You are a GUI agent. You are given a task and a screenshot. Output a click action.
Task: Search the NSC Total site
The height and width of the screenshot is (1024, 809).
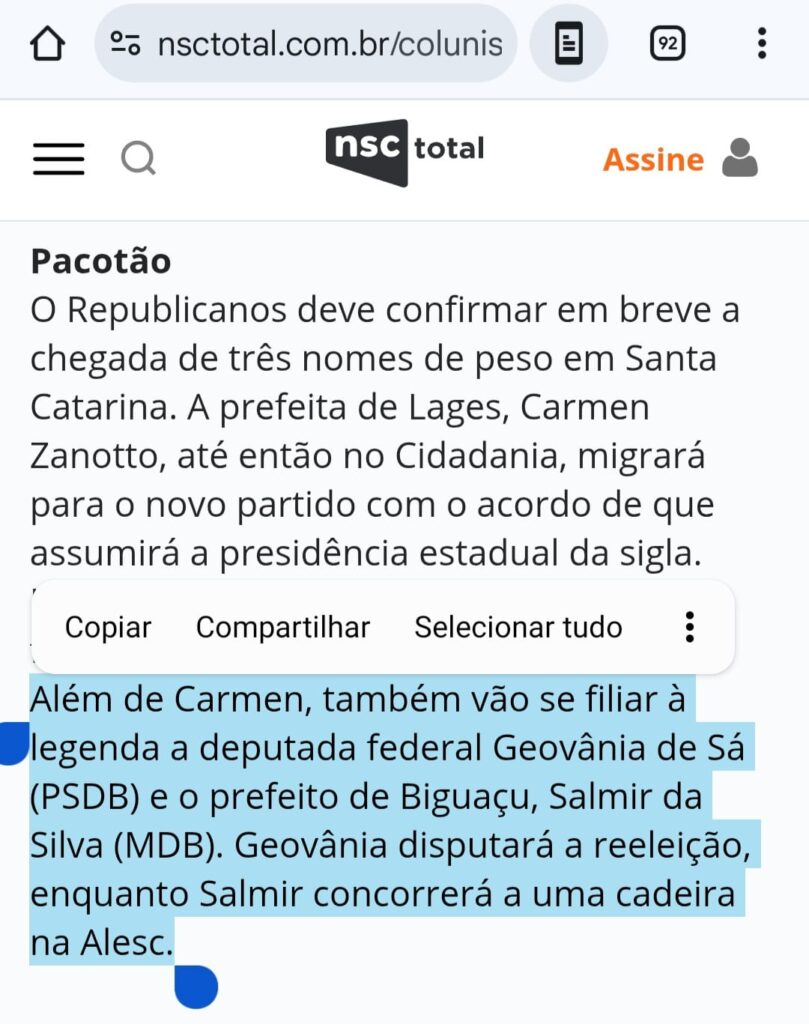(138, 158)
